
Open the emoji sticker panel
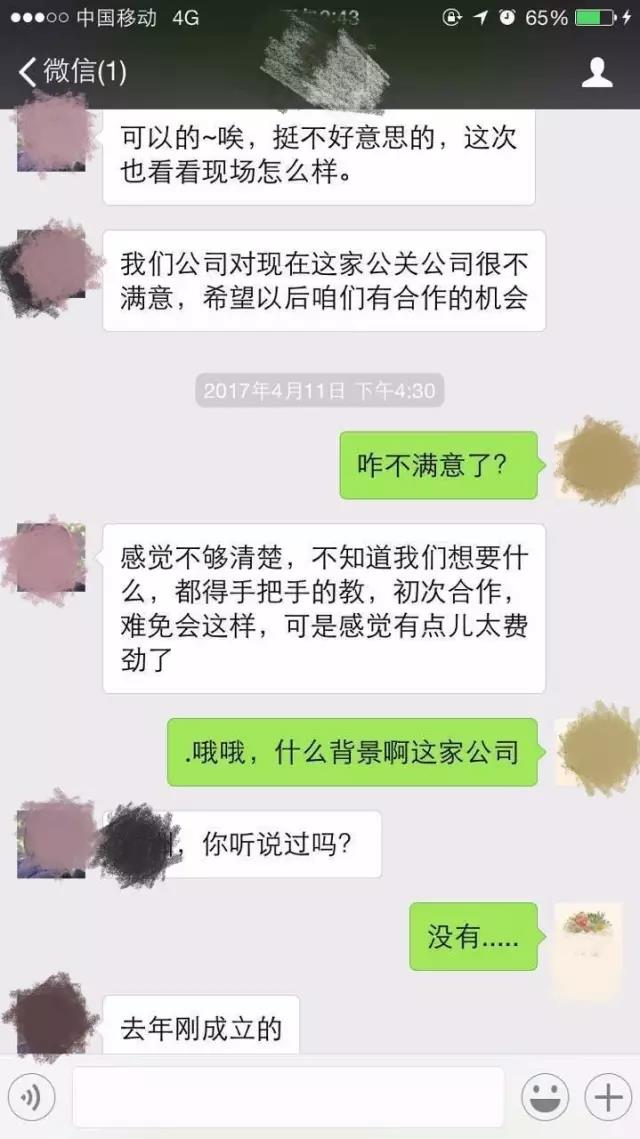544,1097
